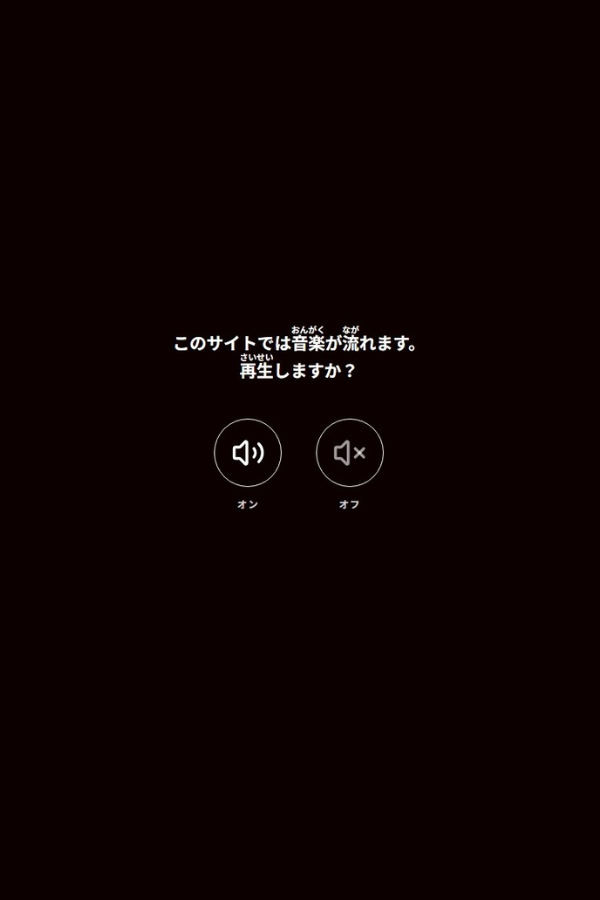This screenshot has width=600, height=900.
Task: Choose オフ to keep music muted
Action: pos(349,453)
